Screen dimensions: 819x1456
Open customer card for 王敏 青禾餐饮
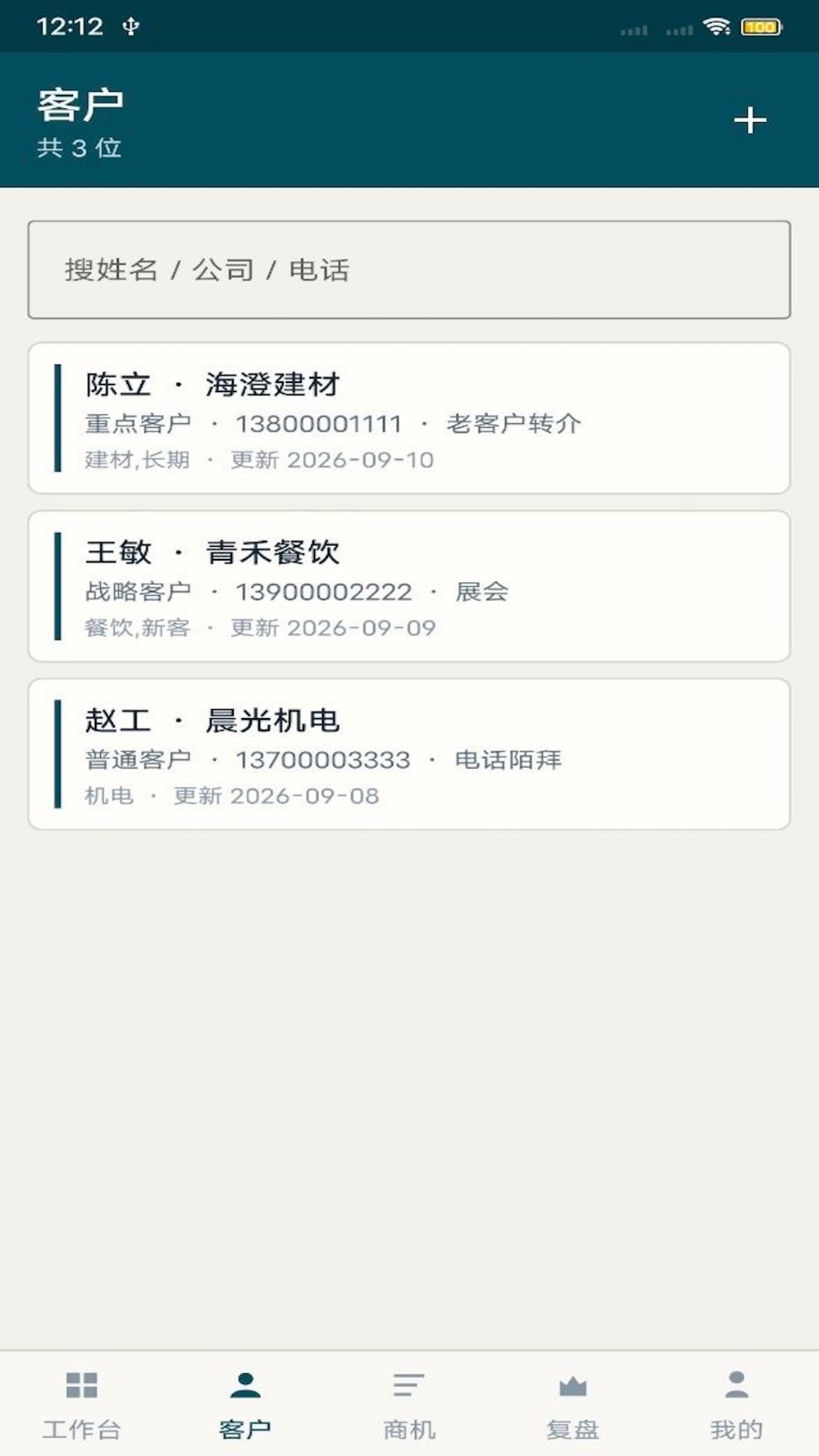tap(409, 586)
